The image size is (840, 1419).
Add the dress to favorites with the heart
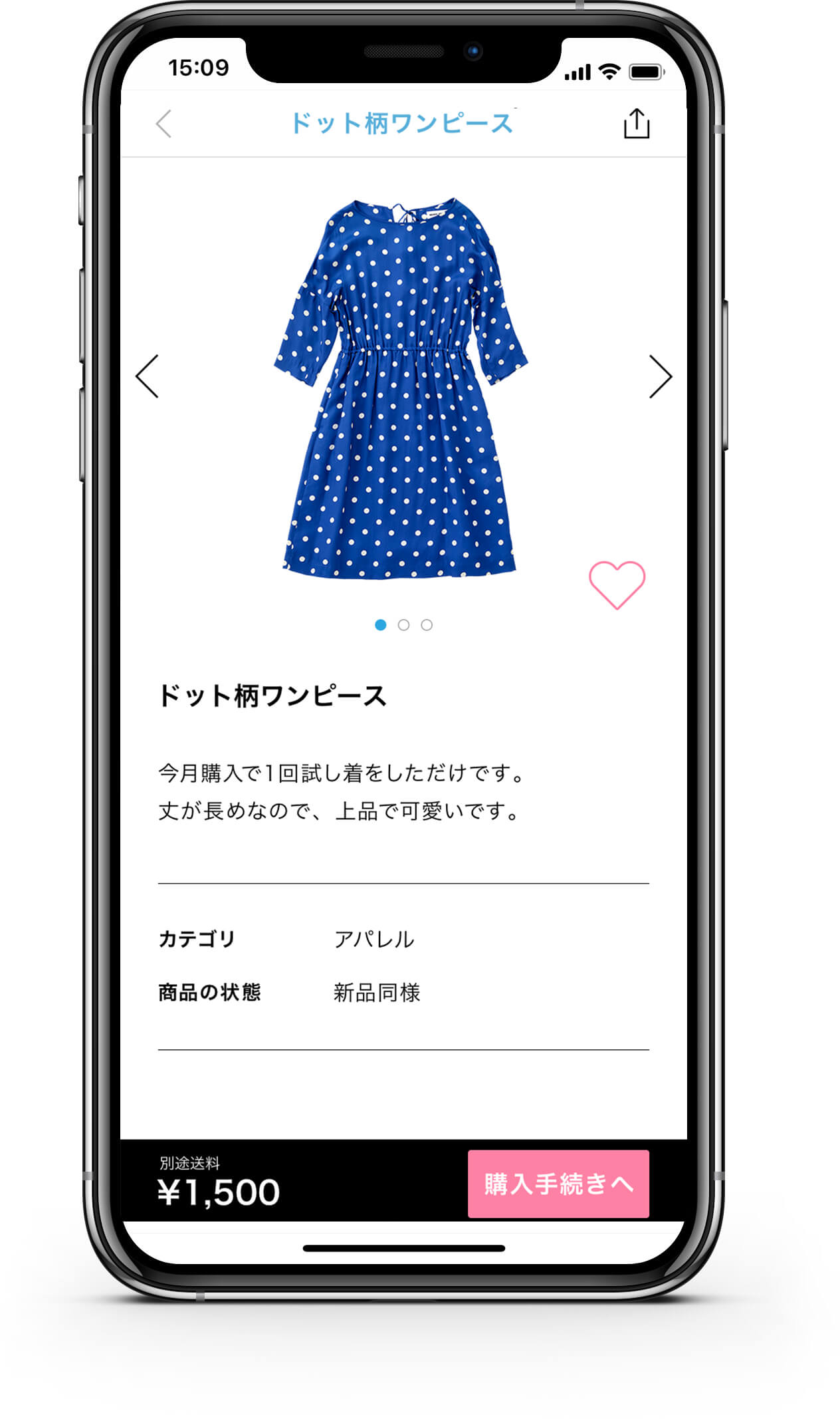(617, 584)
